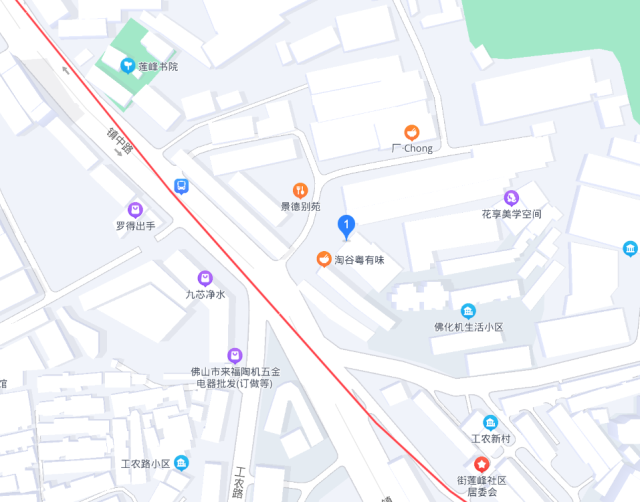Select the 花享美学空间 marker

511,197
